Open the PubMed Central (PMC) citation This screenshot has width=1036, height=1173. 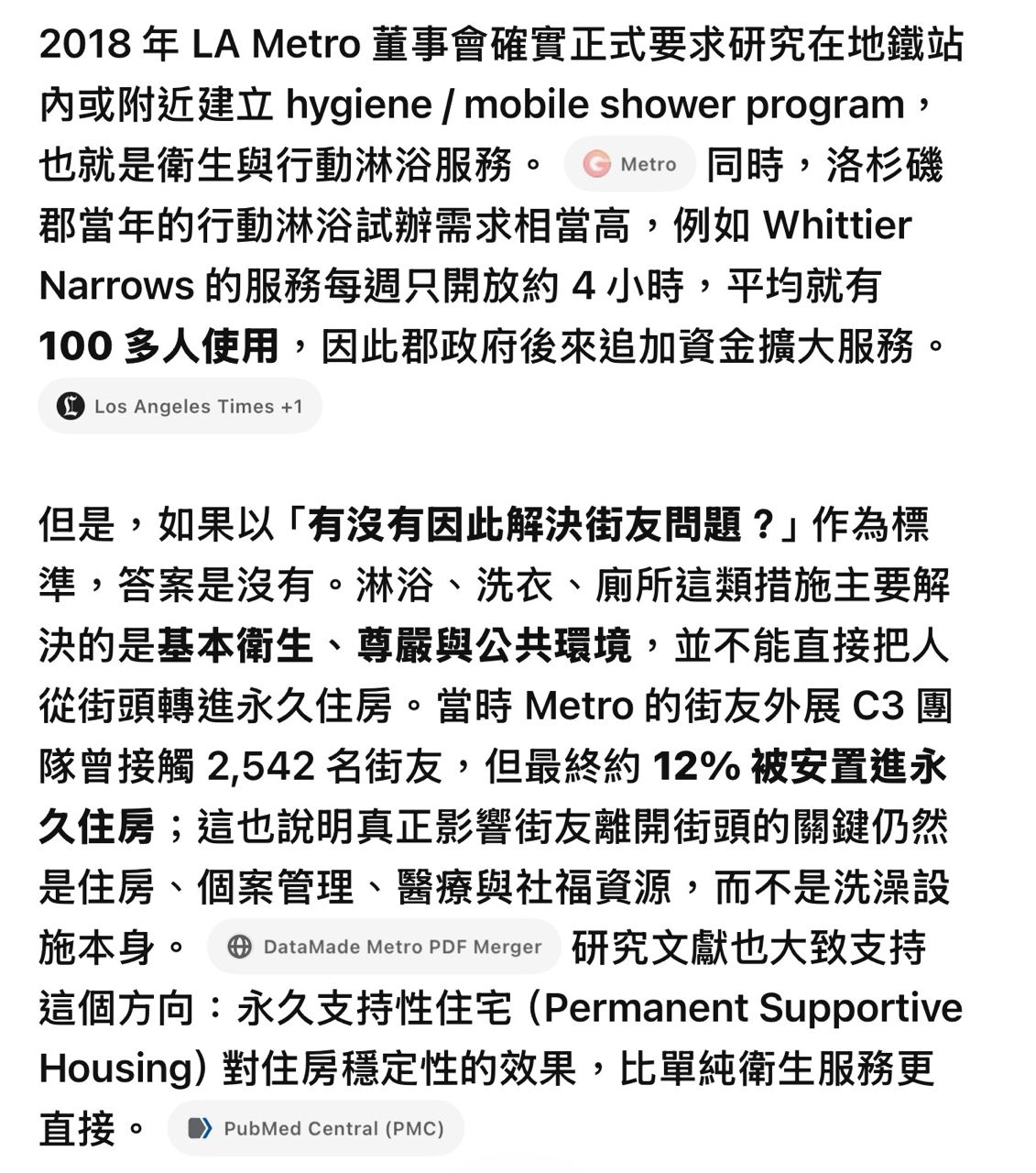click(316, 1128)
